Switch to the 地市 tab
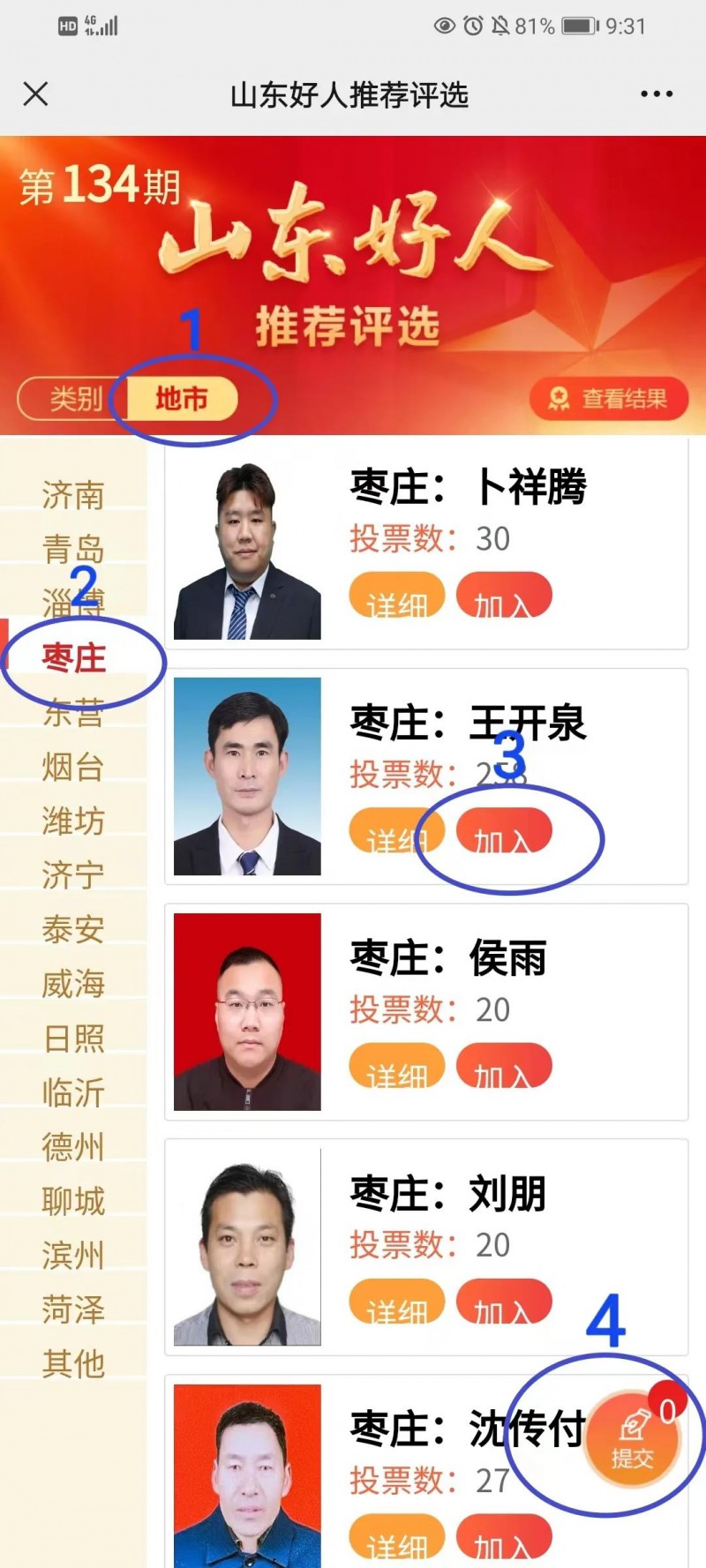 (182, 399)
